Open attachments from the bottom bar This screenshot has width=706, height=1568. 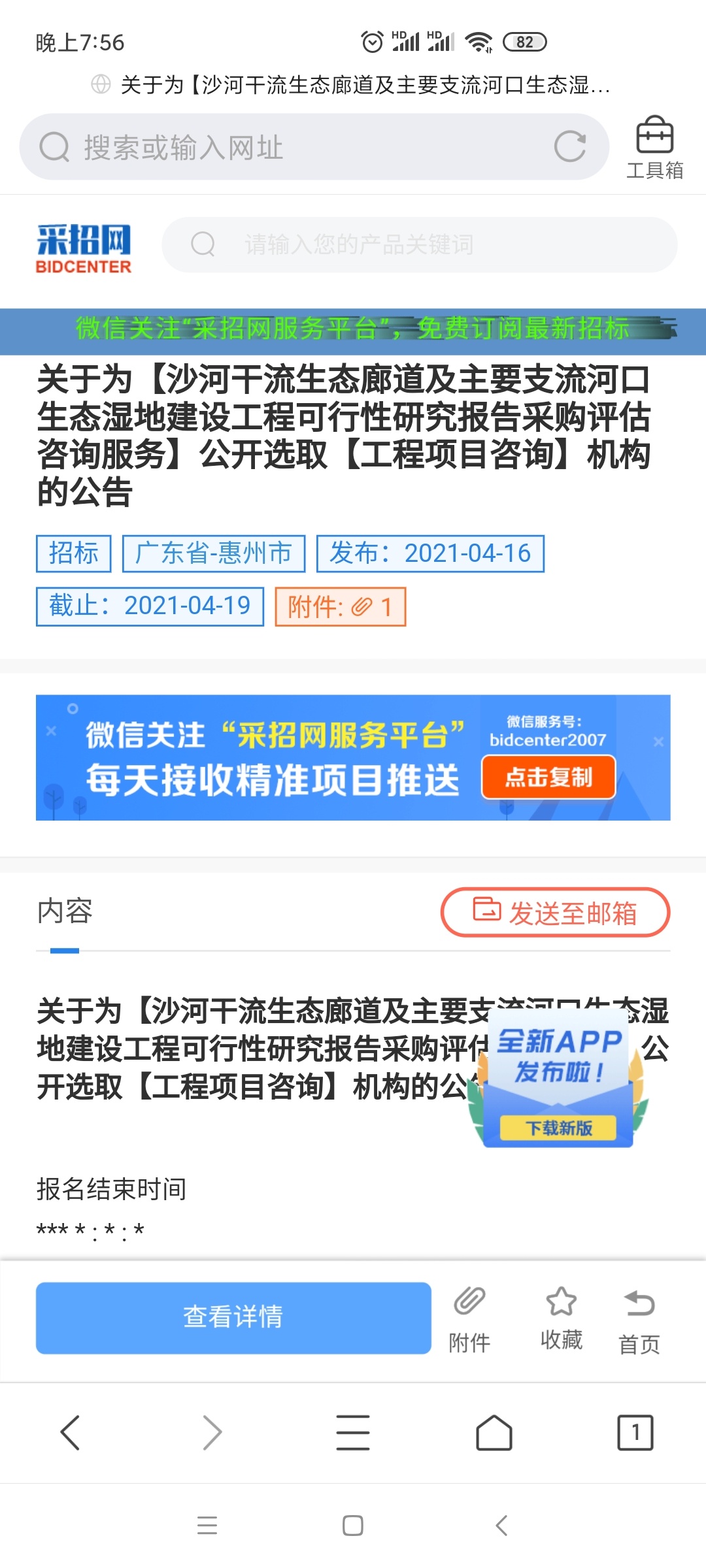coord(469,1317)
